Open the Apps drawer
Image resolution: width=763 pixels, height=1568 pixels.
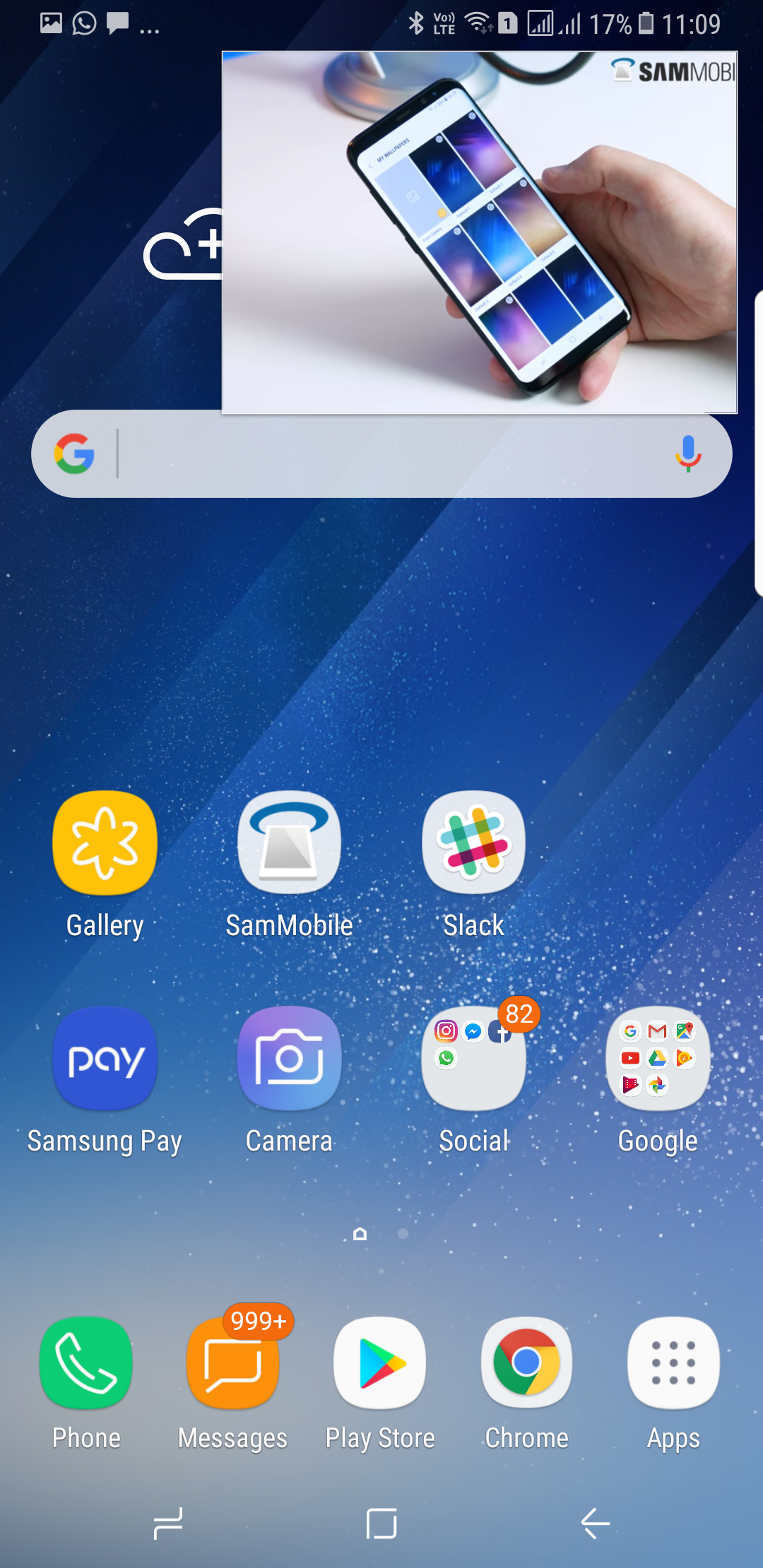(x=673, y=1363)
